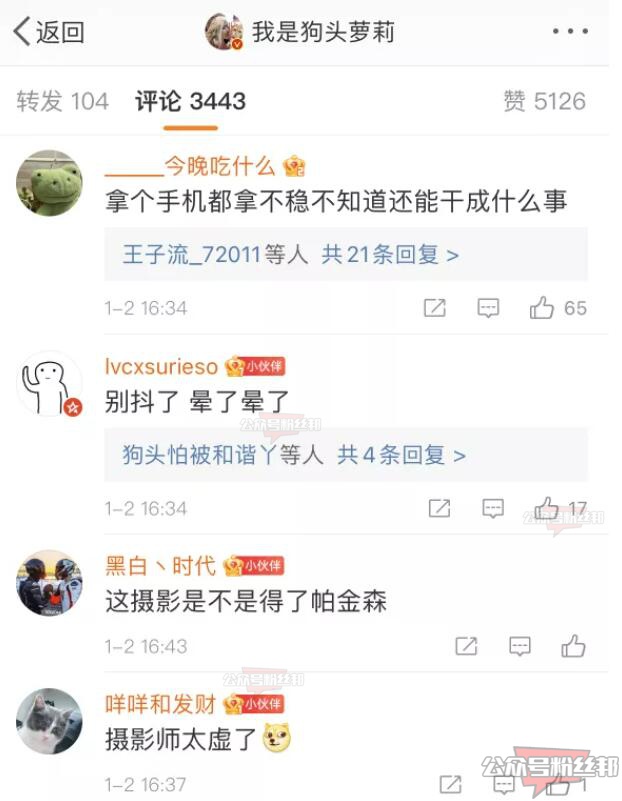The width and height of the screenshot is (622, 801).
Task: Select the 评论 3443 tab
Action: pyautogui.click(x=190, y=101)
